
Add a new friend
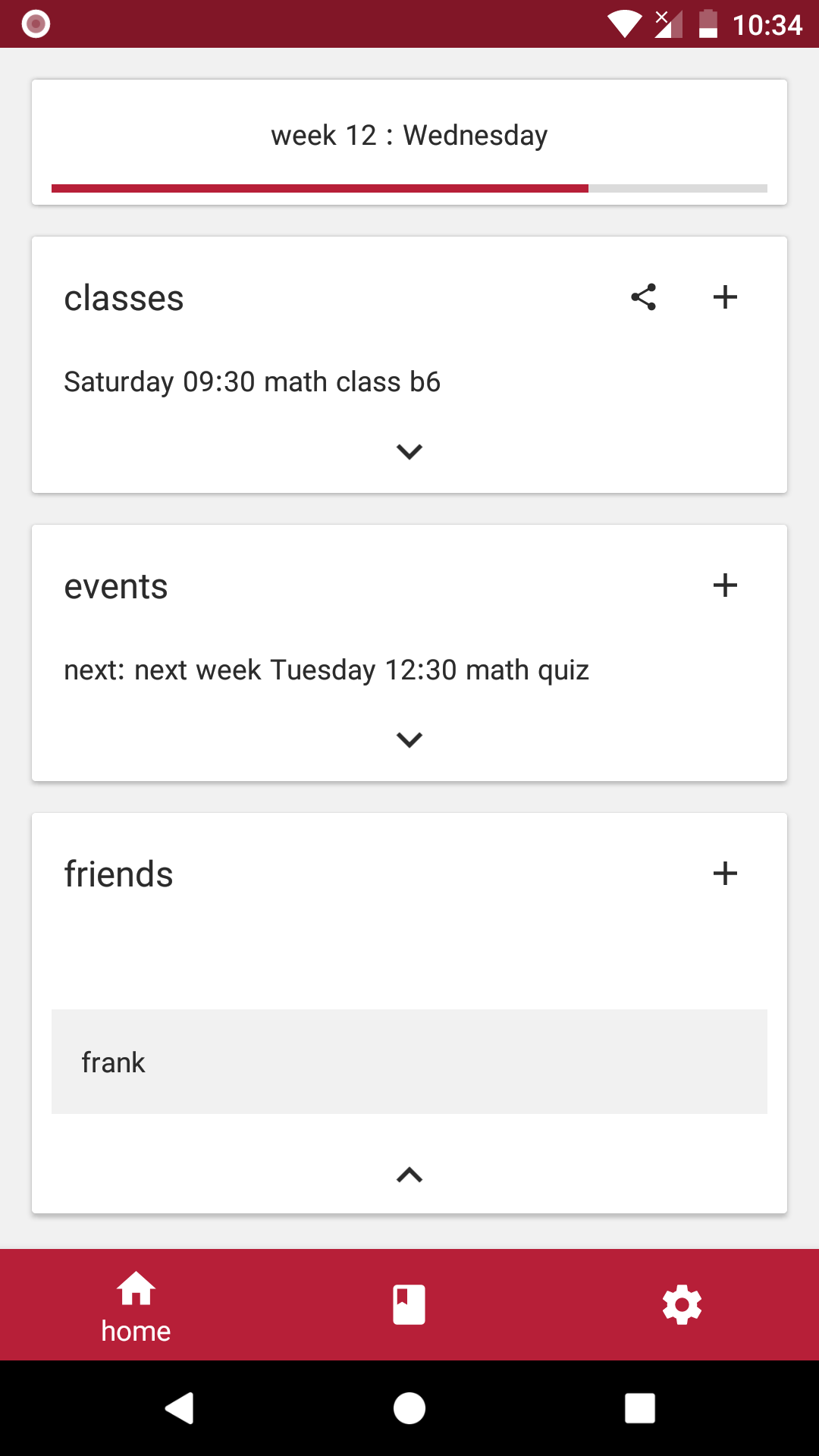(725, 874)
